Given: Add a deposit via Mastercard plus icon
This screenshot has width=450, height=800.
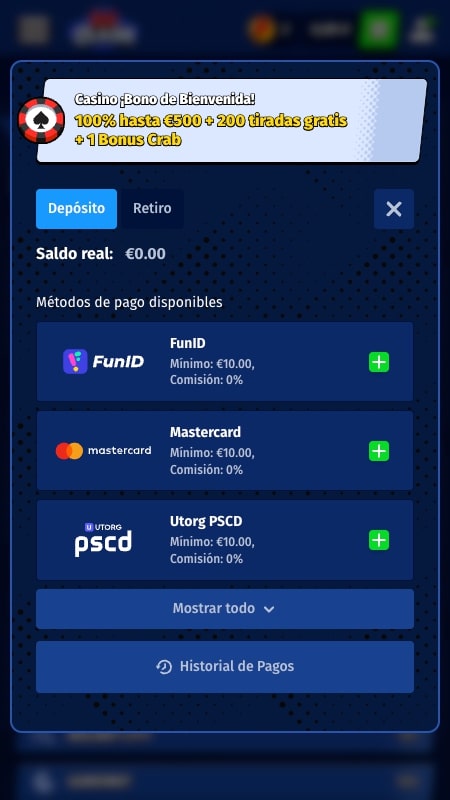Looking at the screenshot, I should pyautogui.click(x=379, y=451).
